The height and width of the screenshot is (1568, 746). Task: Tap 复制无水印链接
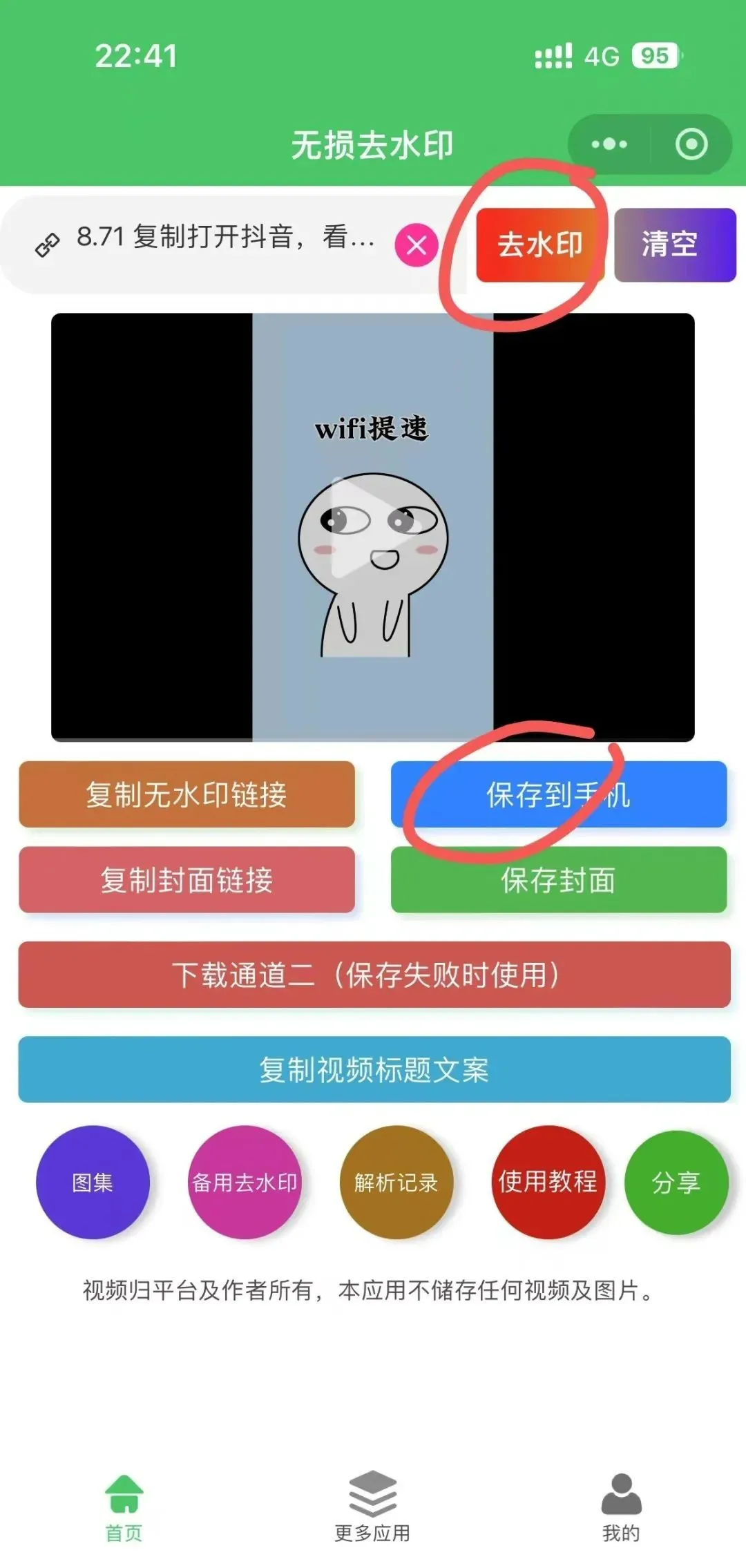click(186, 794)
